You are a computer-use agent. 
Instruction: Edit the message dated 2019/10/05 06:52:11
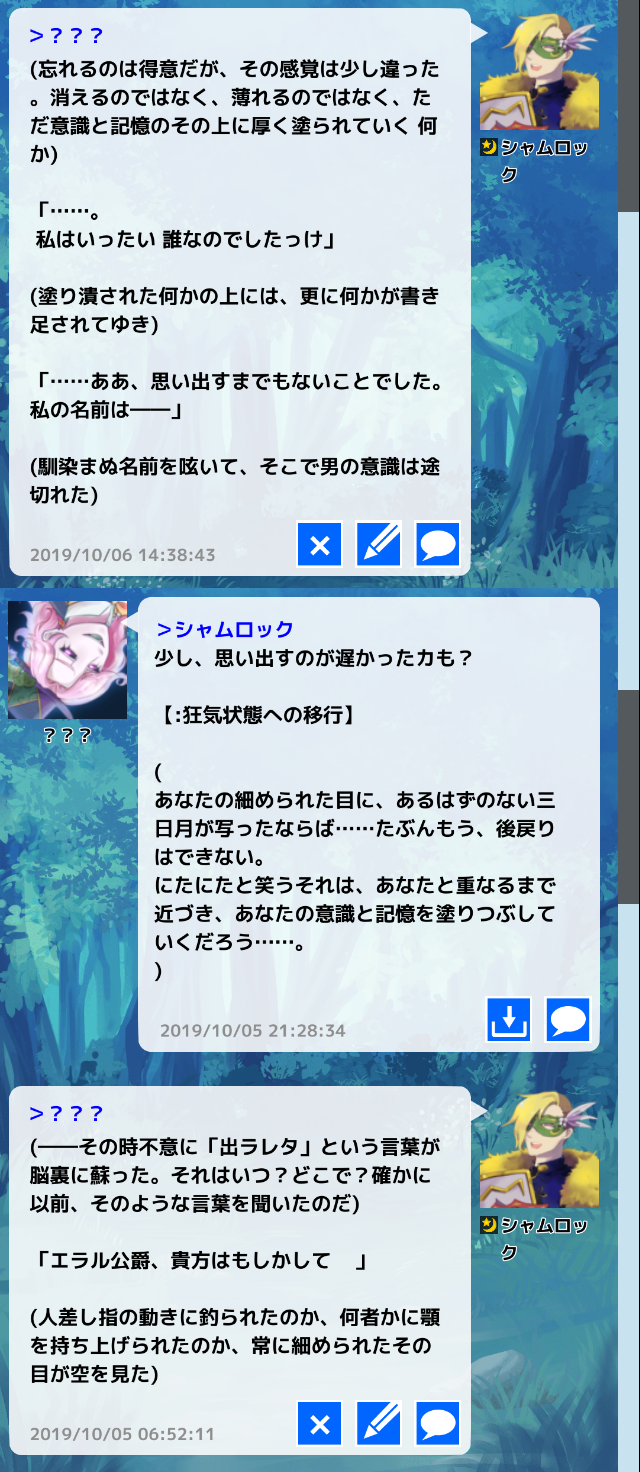coord(379,1423)
